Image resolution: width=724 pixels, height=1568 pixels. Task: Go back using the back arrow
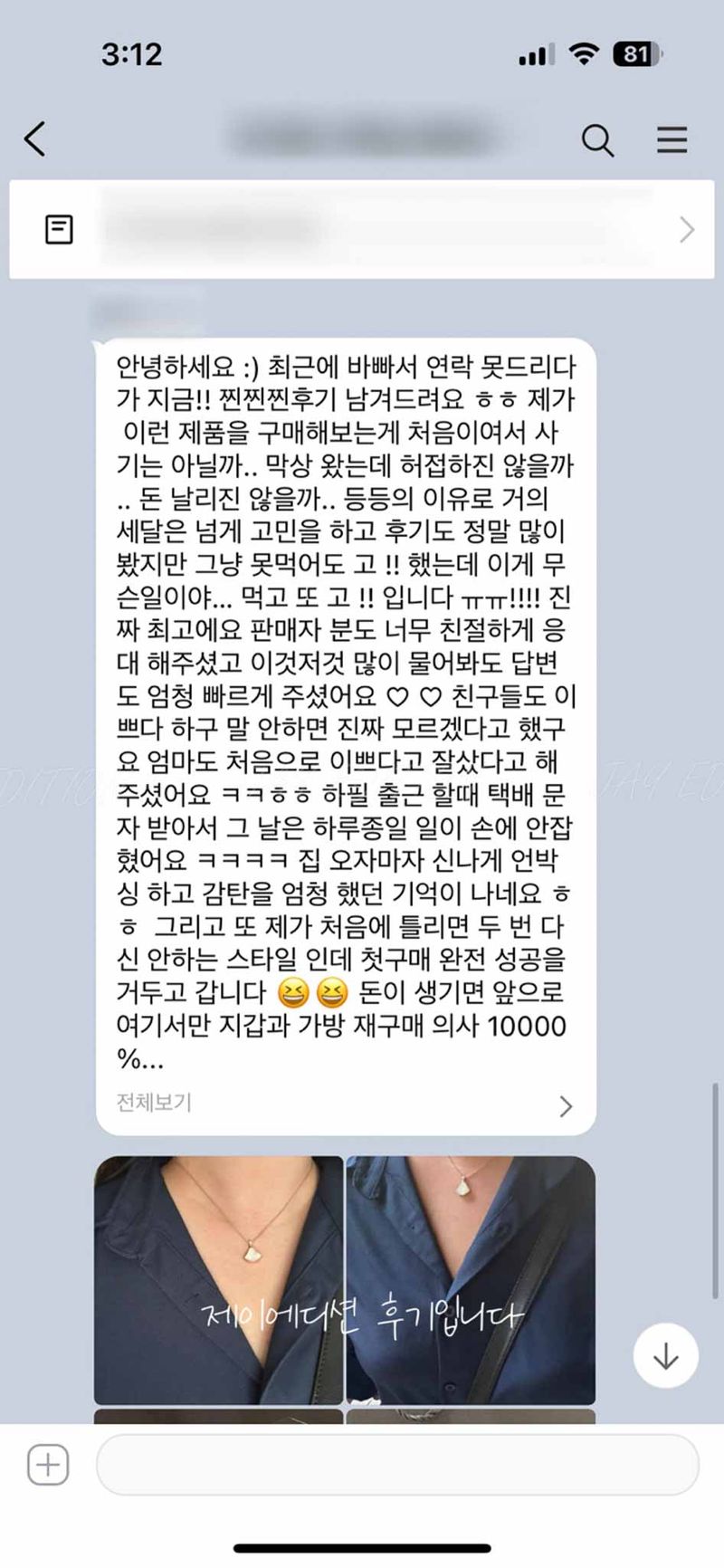click(35, 139)
